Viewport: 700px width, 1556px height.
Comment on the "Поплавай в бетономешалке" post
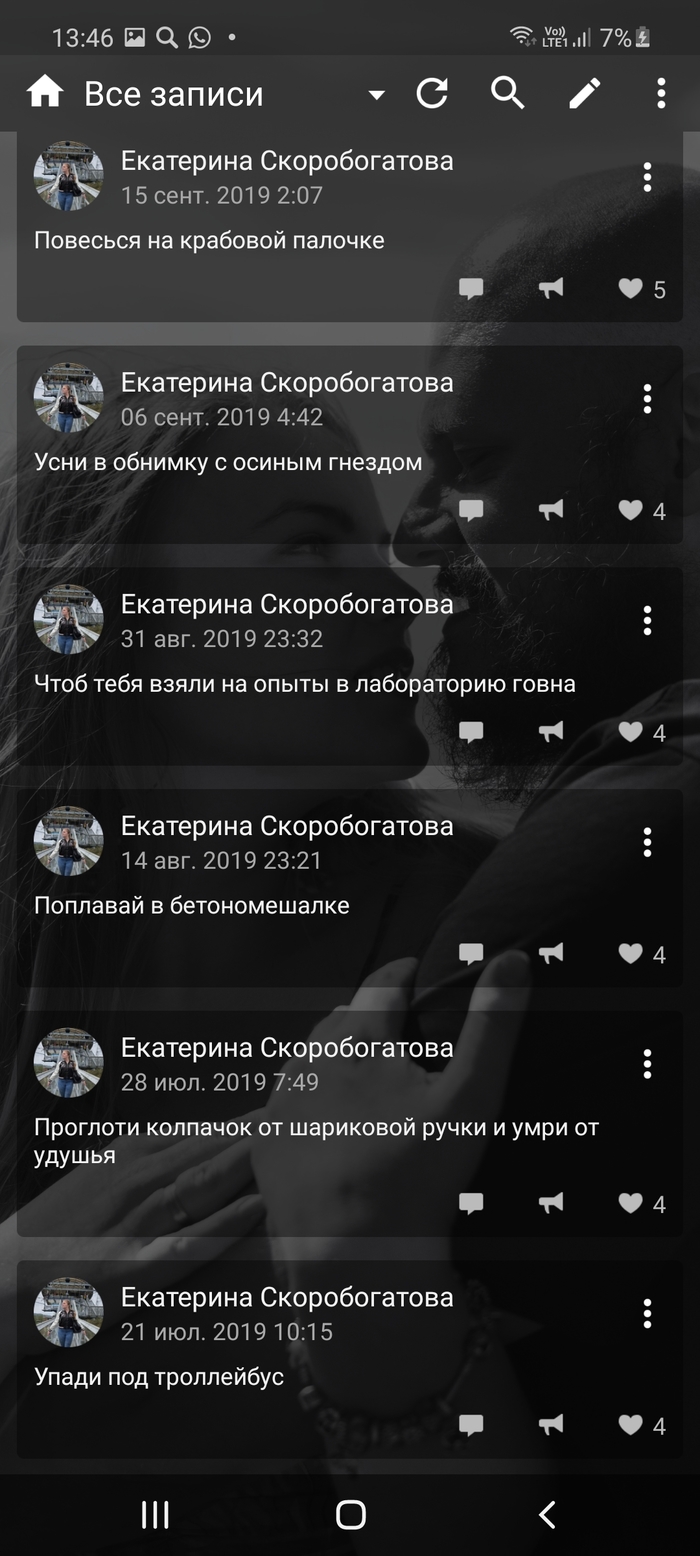point(471,955)
